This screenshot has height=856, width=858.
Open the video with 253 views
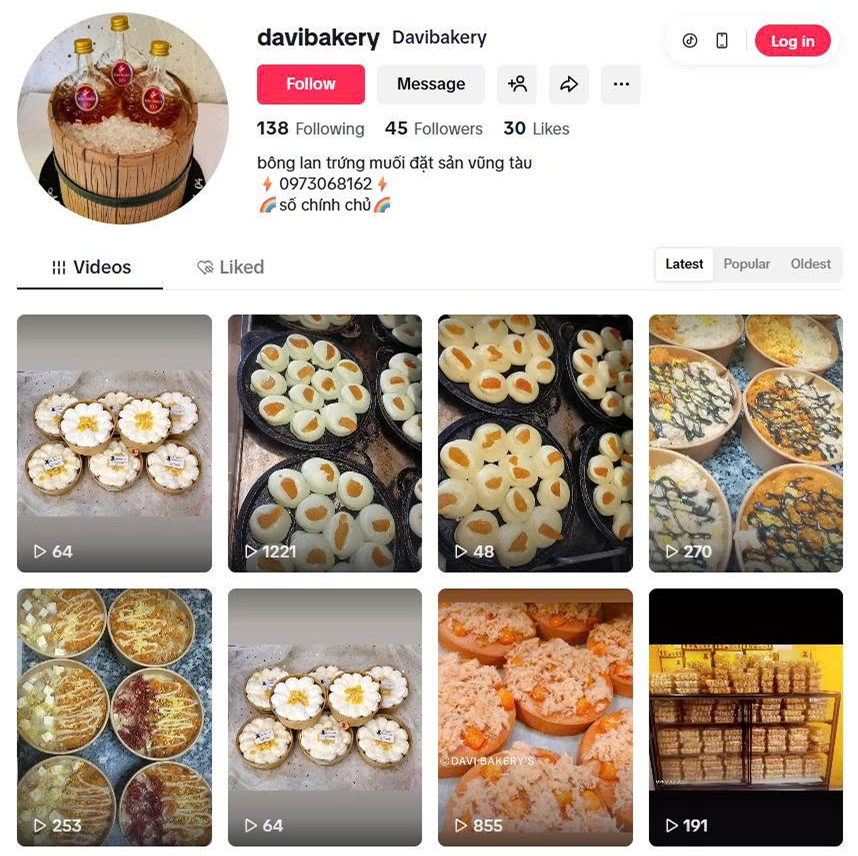coord(114,717)
